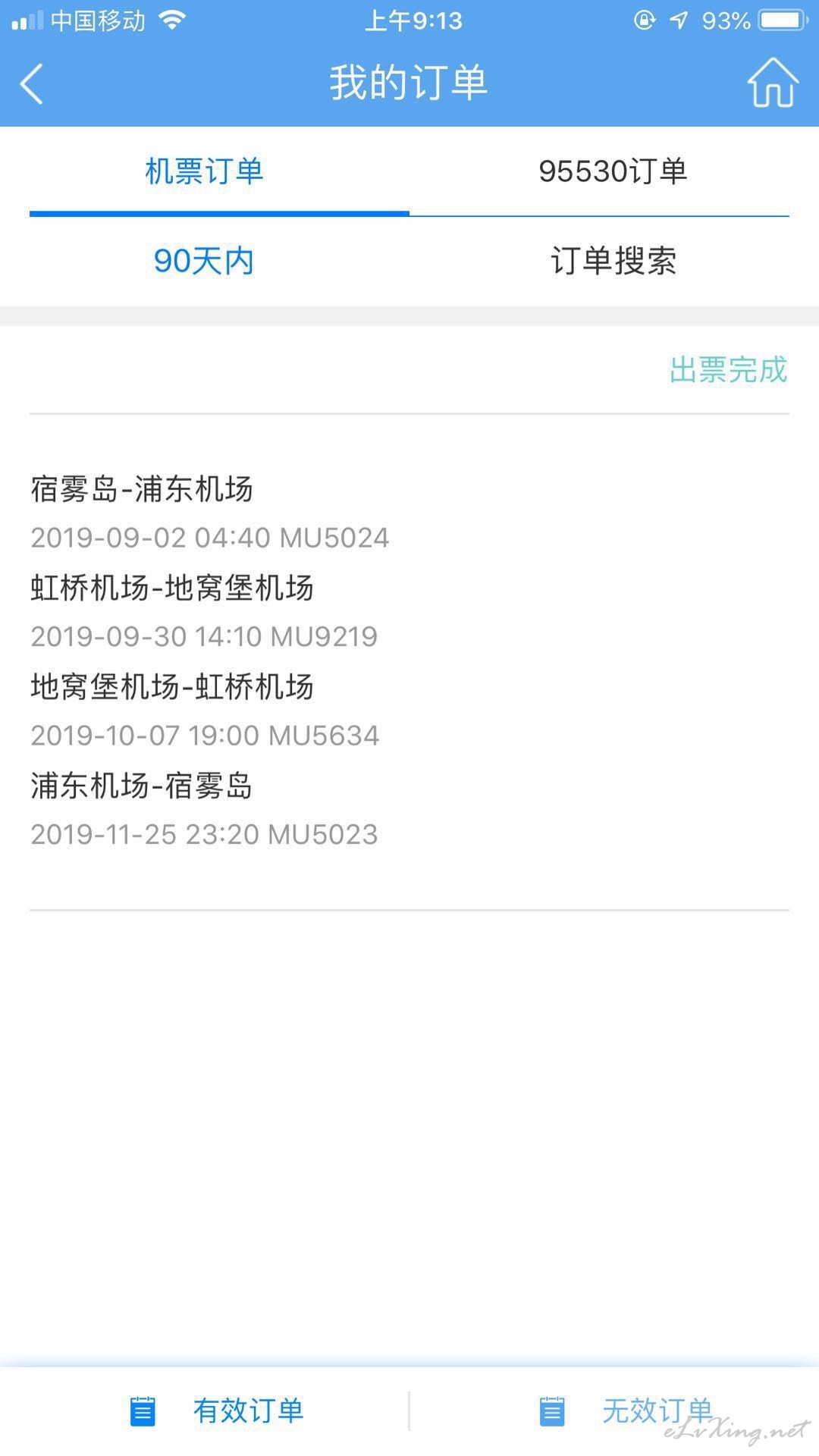Show 有效订单 at the bottom
Viewport: 819px width, 1456px height.
(216, 1411)
